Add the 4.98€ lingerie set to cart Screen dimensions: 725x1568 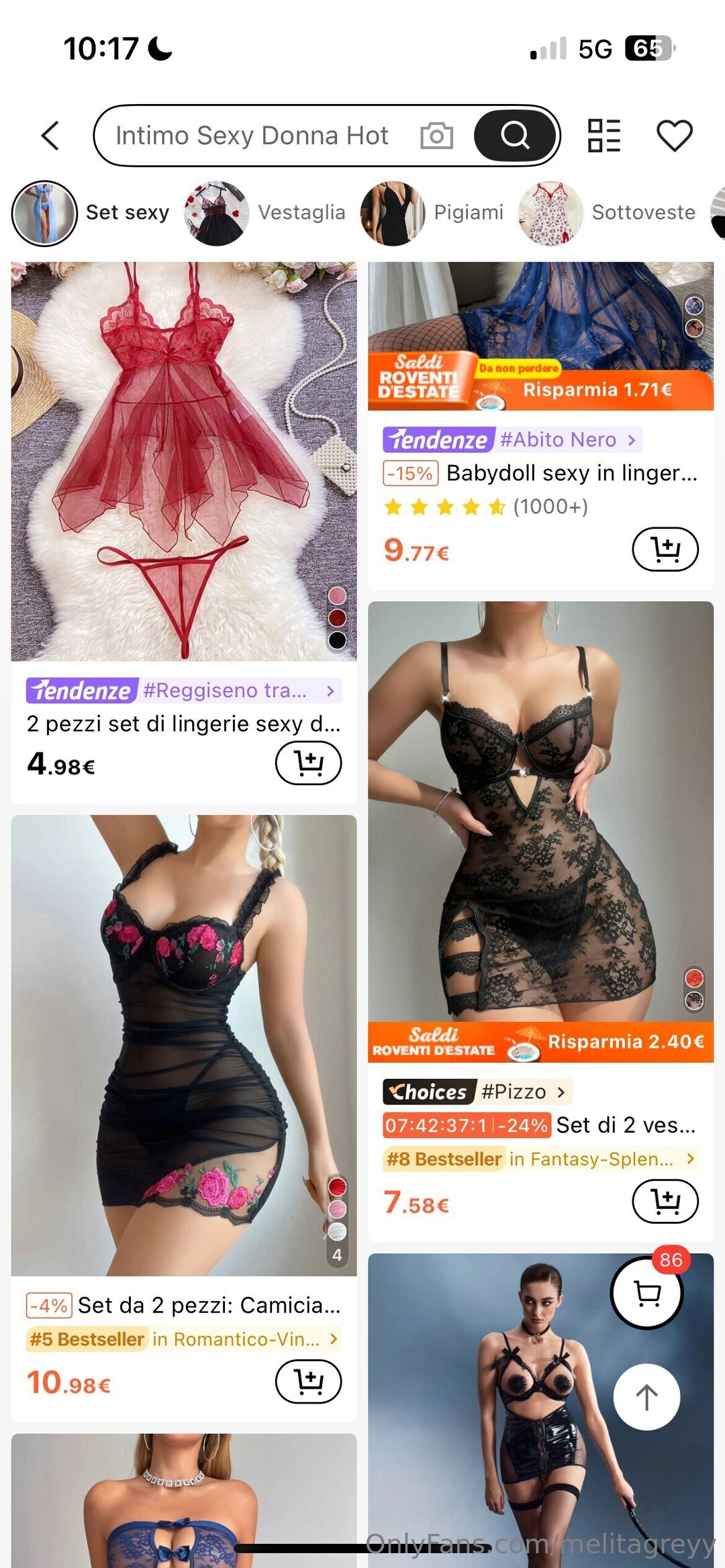pyautogui.click(x=308, y=763)
